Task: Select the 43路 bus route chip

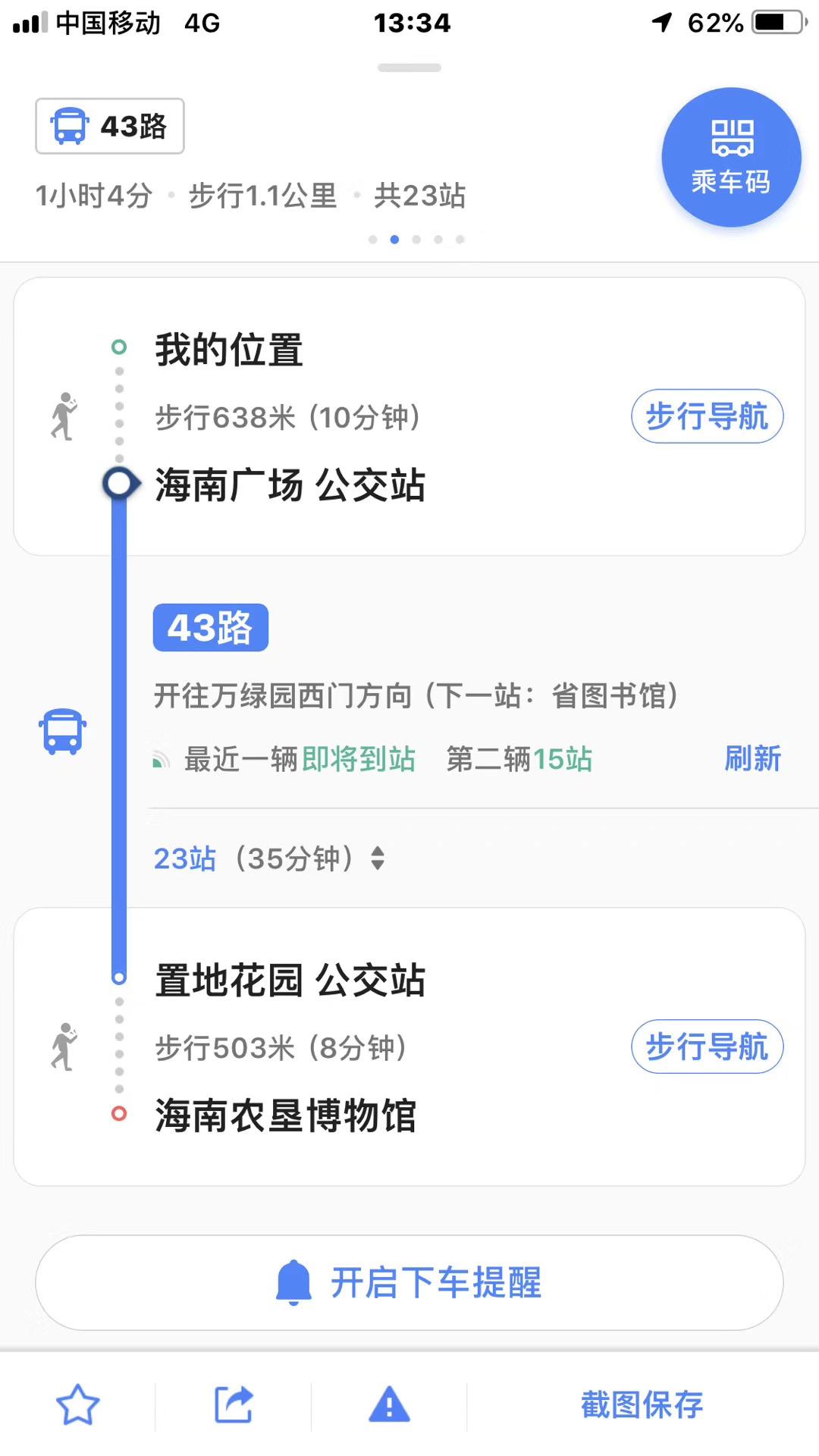Action: click(110, 126)
